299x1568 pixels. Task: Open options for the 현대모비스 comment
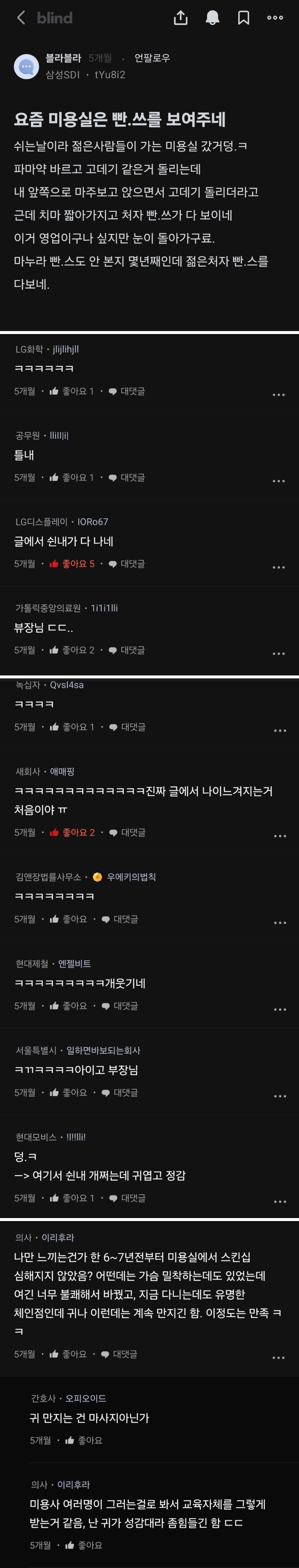280,1201
